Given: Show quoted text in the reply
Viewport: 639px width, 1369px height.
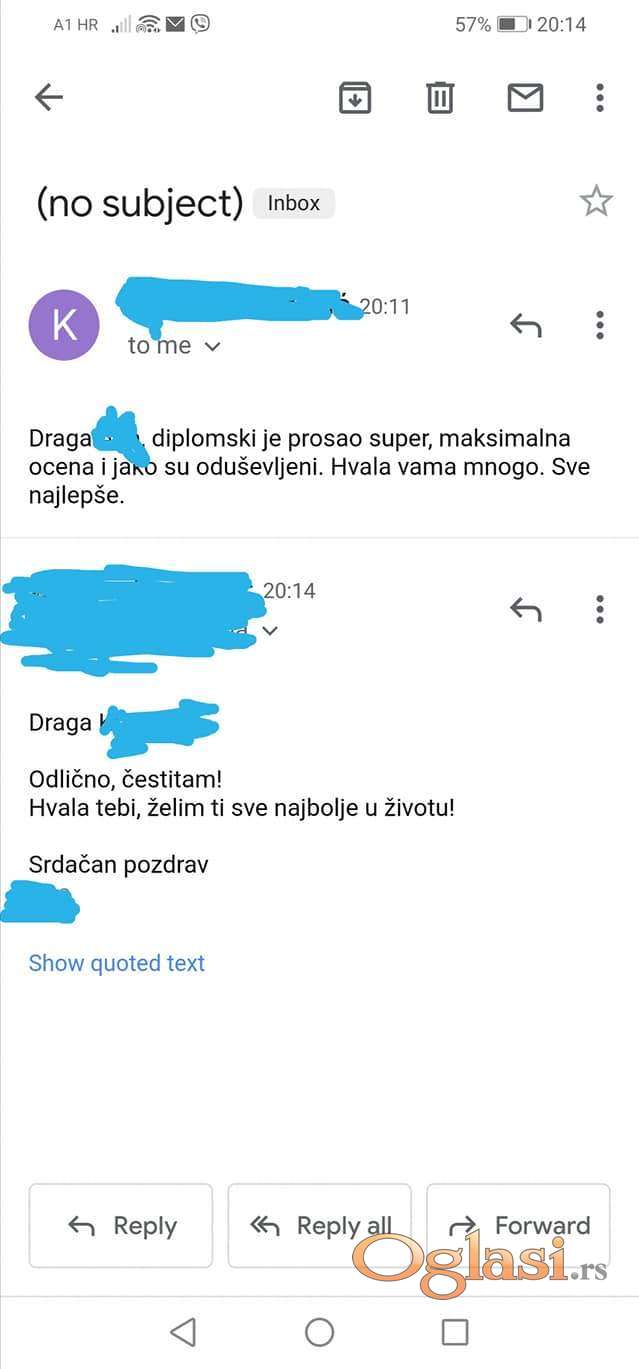Looking at the screenshot, I should pyautogui.click(x=116, y=963).
